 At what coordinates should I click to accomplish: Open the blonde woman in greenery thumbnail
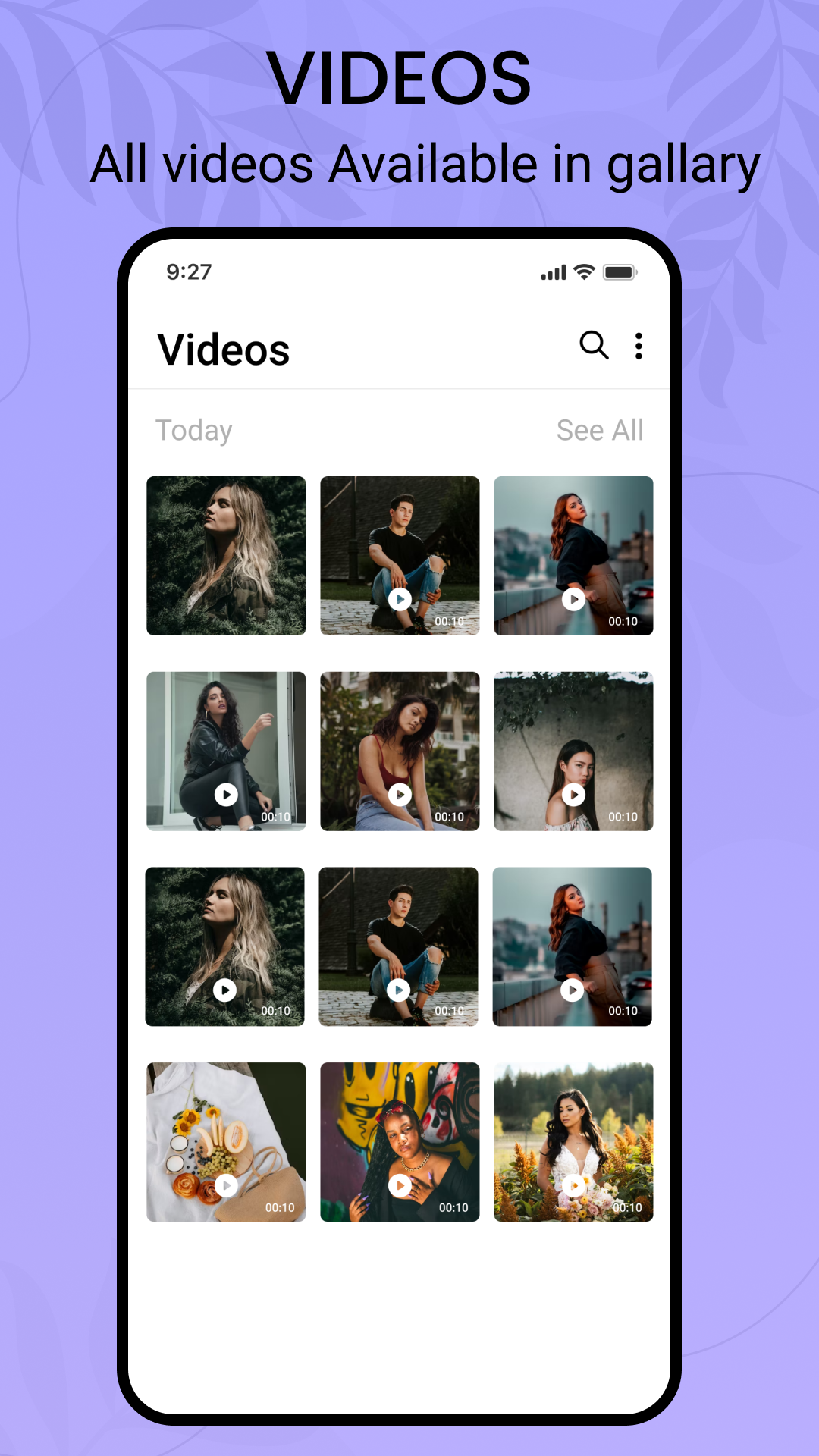(226, 555)
